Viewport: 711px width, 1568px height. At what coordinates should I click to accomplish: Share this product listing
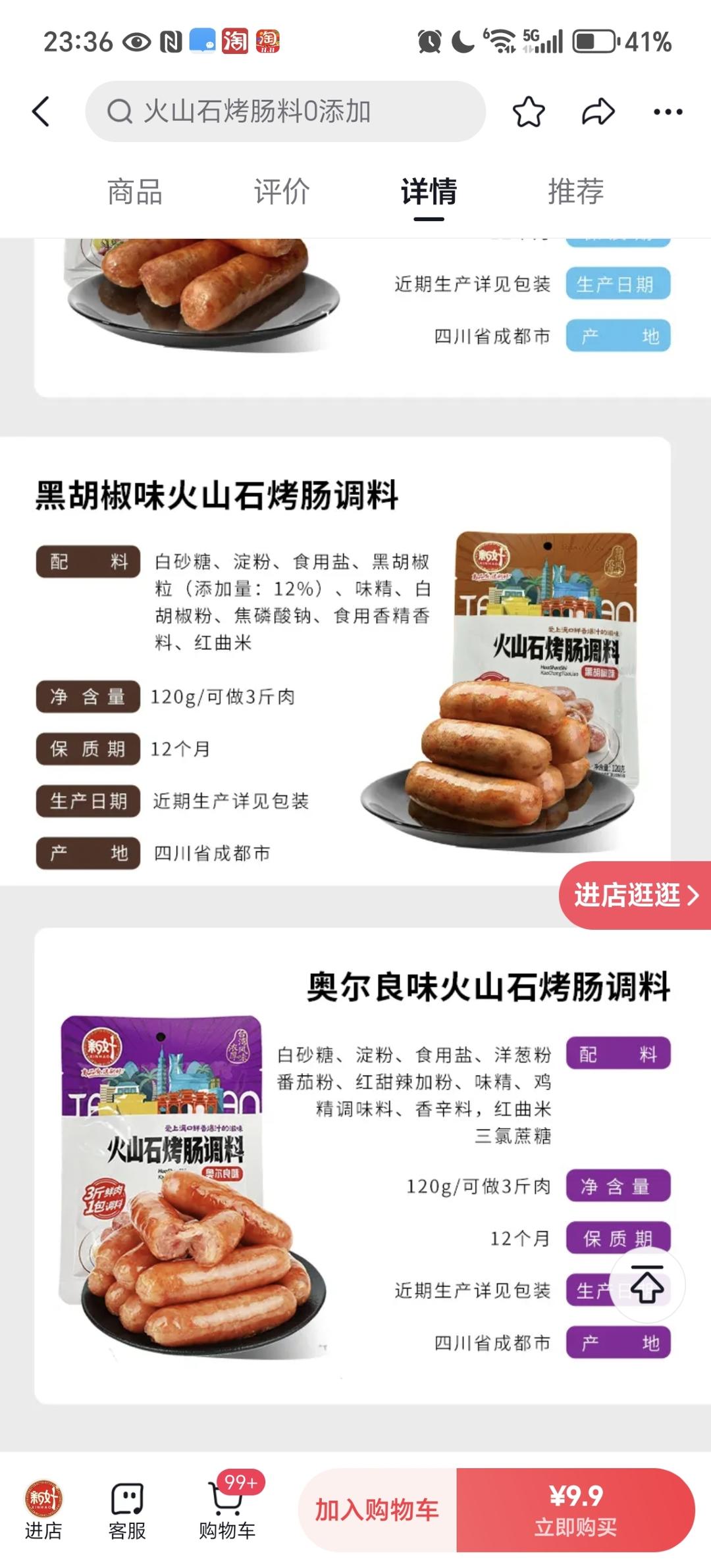[x=598, y=111]
